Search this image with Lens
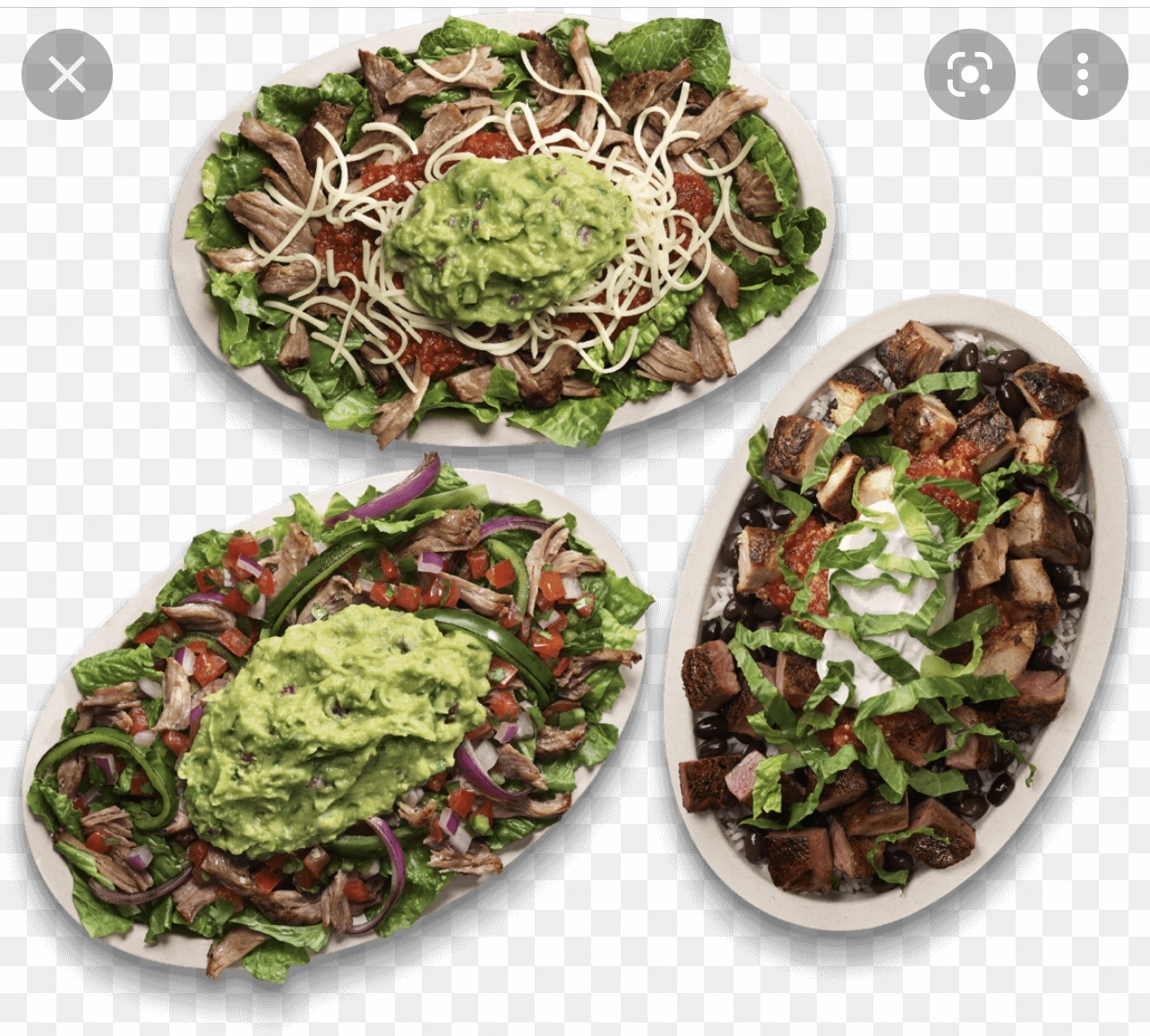This screenshot has width=1150, height=1036. pyautogui.click(x=969, y=75)
